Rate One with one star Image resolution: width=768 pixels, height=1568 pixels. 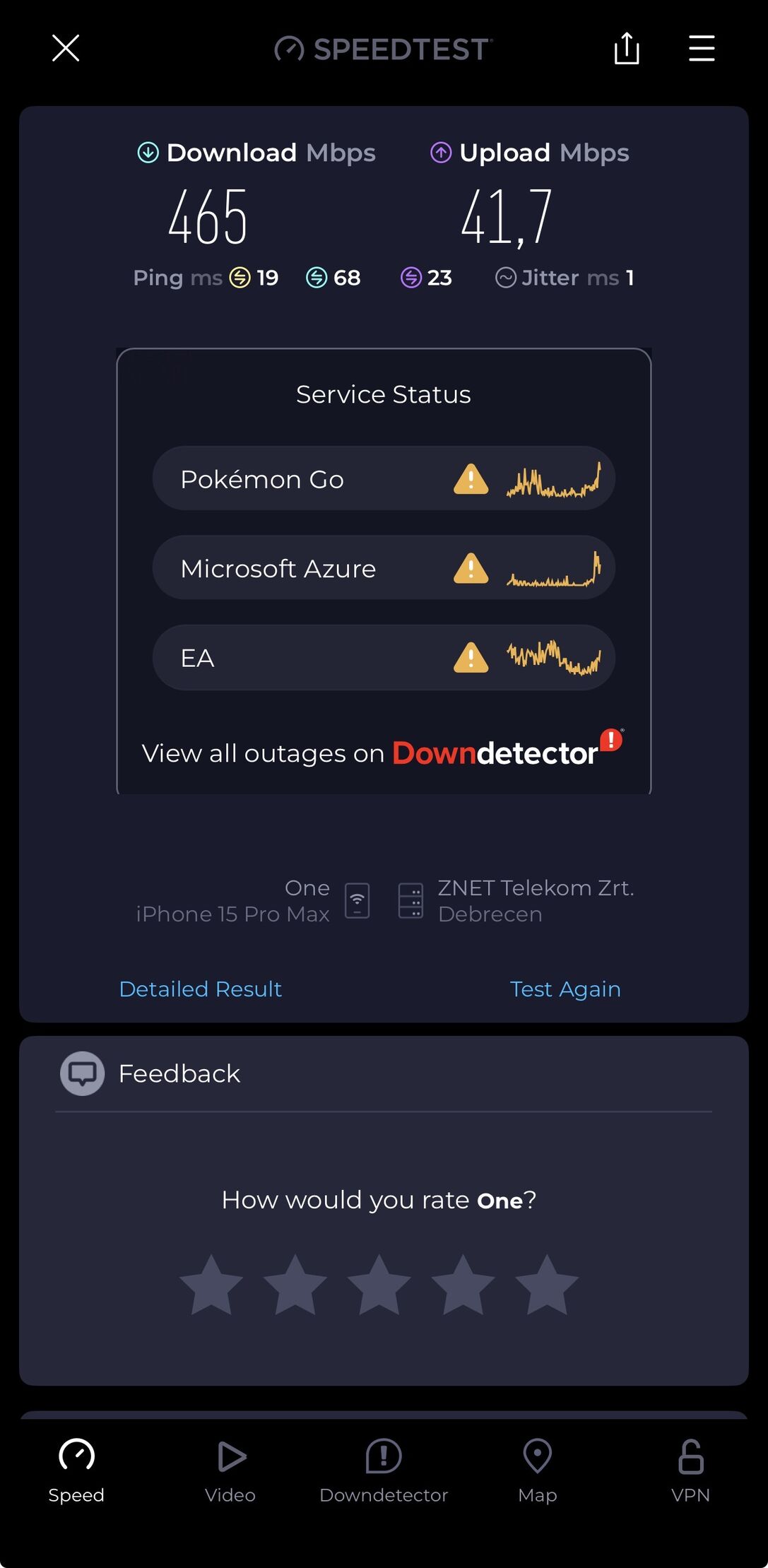click(x=211, y=1285)
